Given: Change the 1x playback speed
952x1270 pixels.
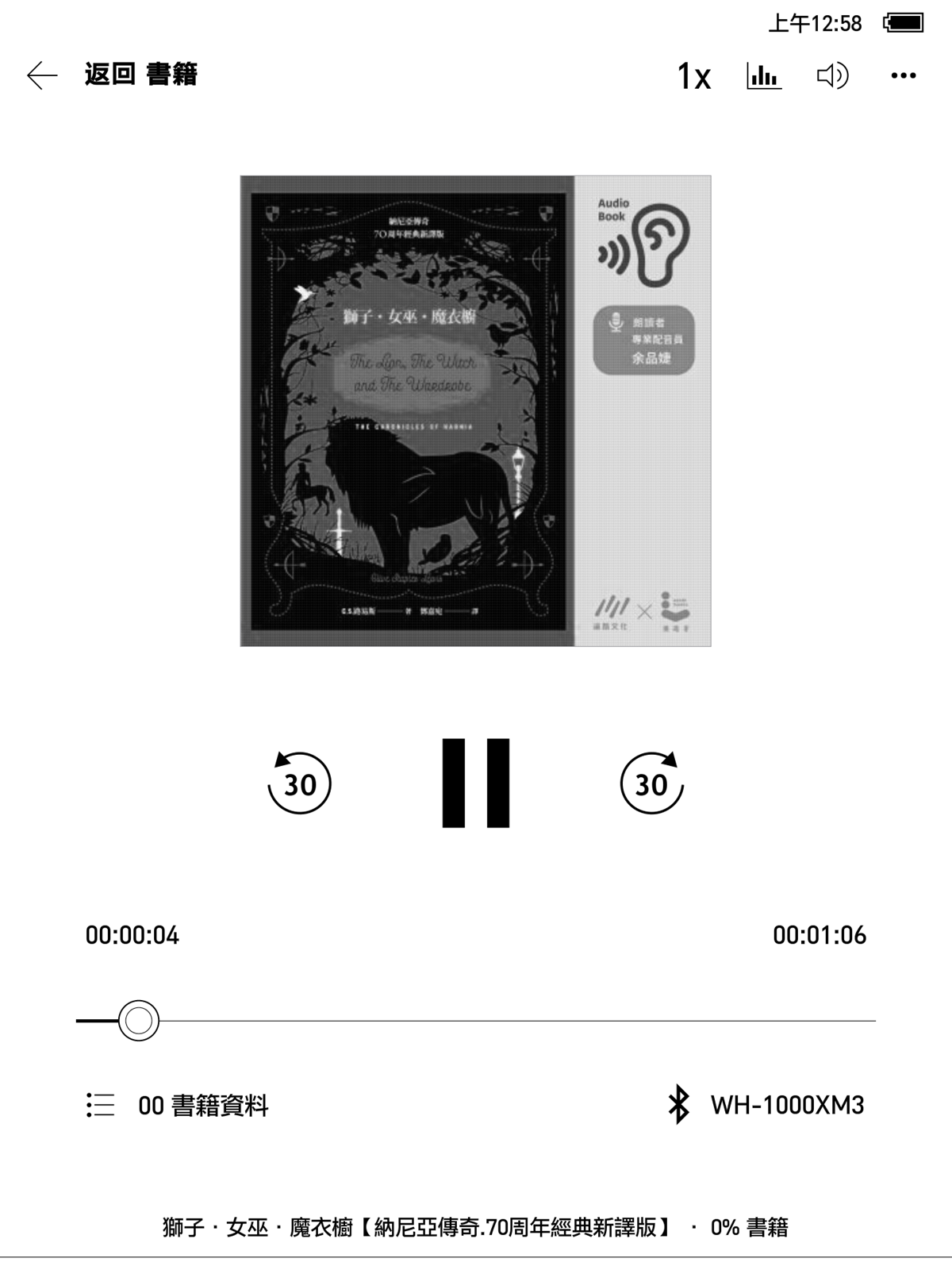Looking at the screenshot, I should pos(693,77).
